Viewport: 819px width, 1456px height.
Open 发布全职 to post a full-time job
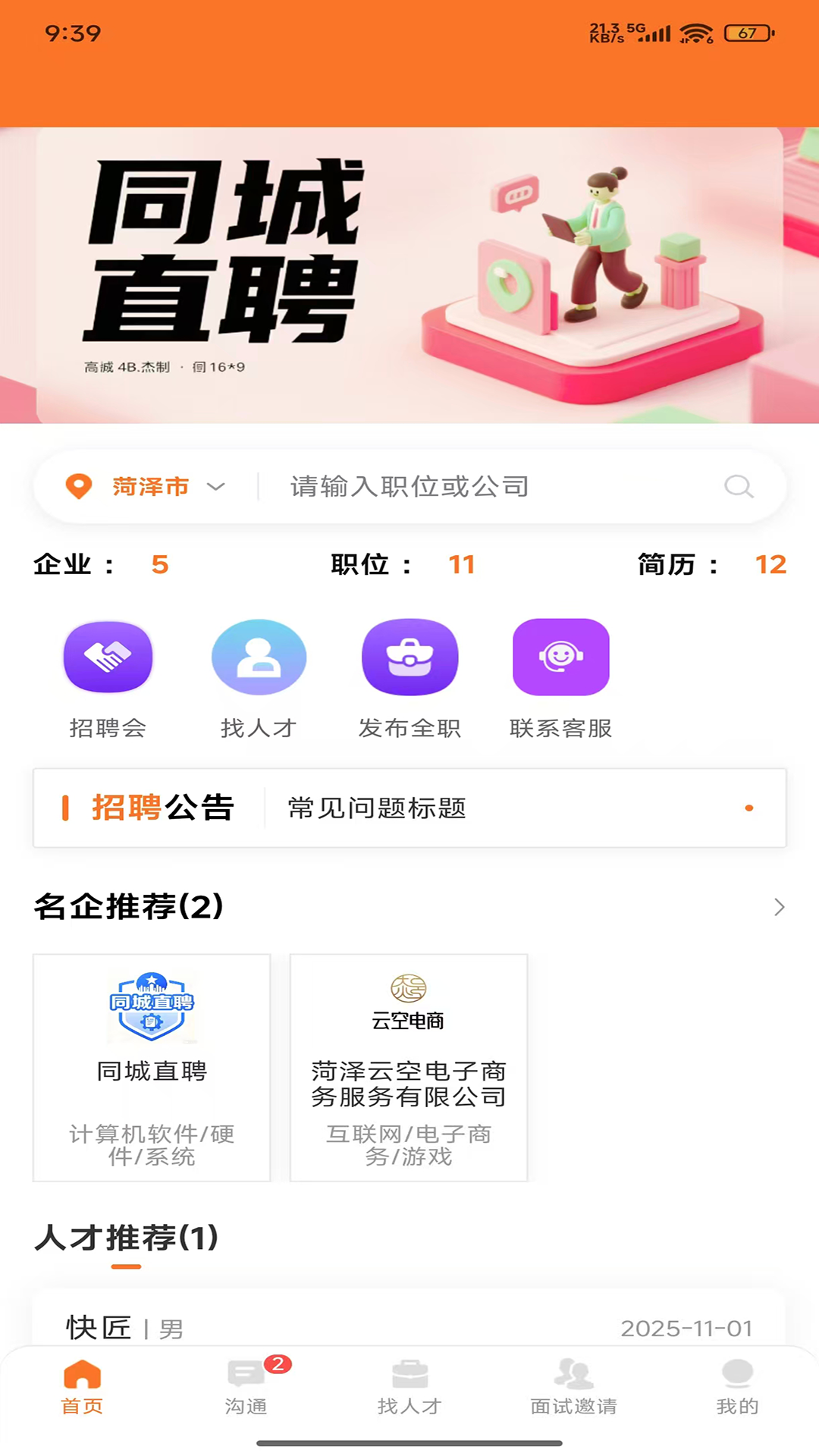pyautogui.click(x=409, y=657)
